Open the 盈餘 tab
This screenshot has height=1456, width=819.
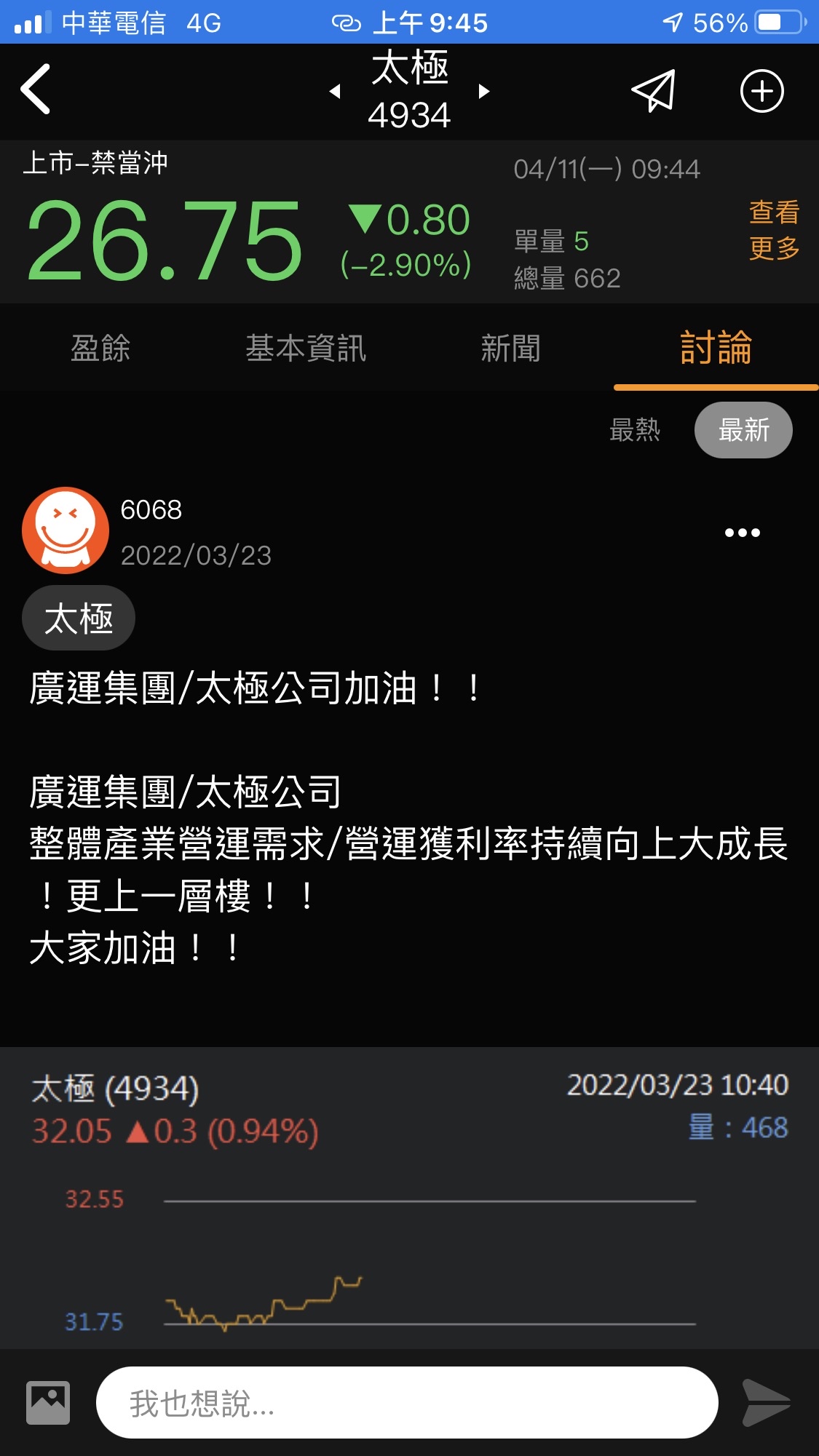pos(100,349)
